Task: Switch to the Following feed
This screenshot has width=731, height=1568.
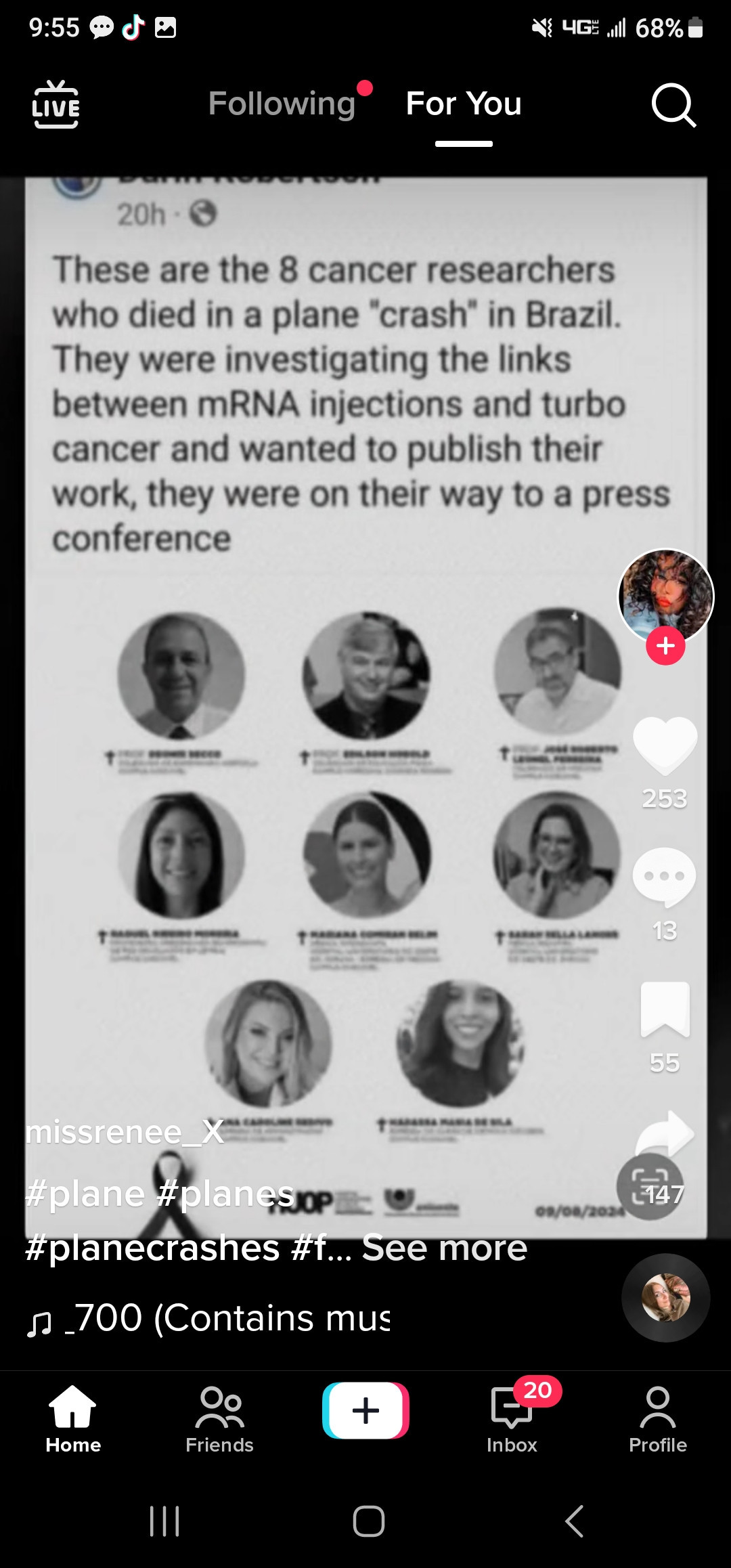Action: (x=282, y=104)
